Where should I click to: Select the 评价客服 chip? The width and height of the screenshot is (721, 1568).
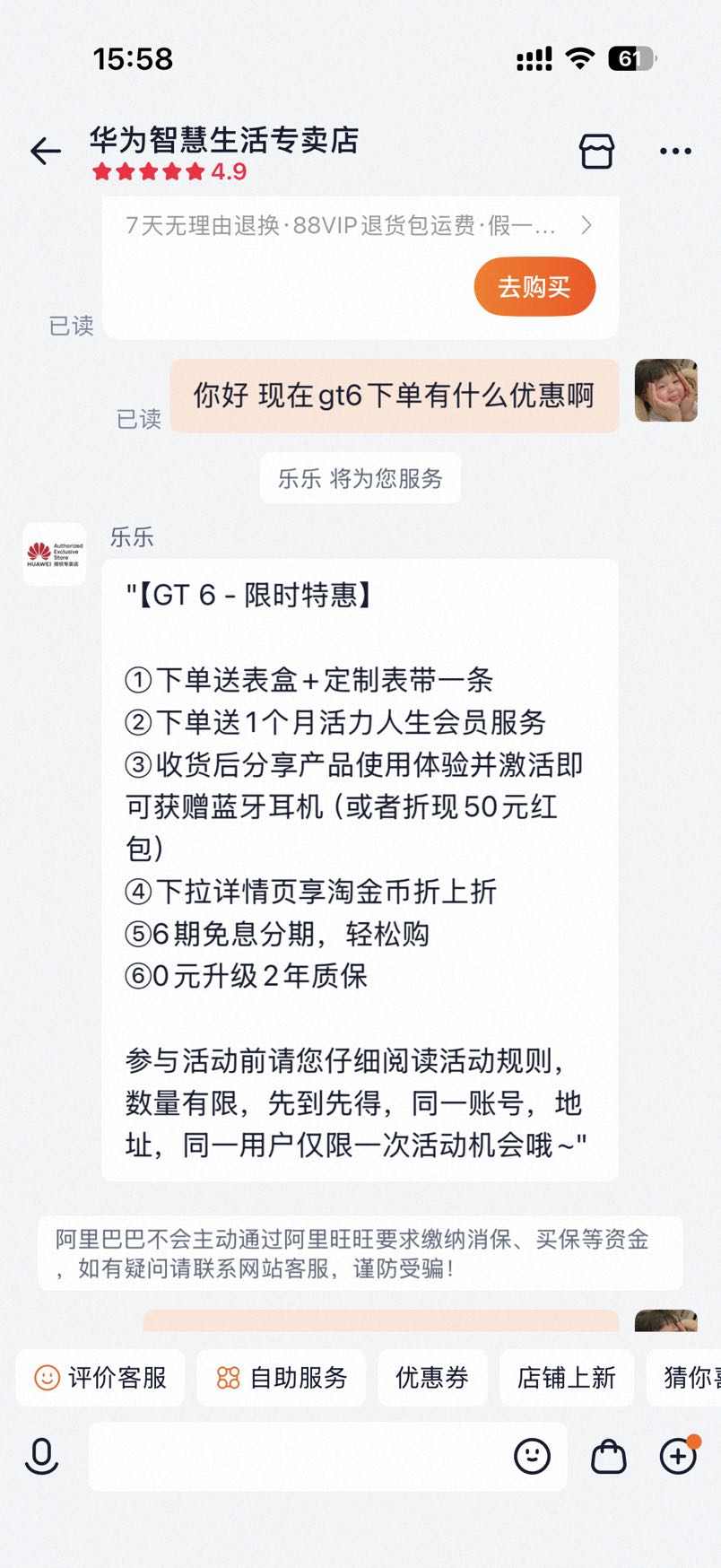pyautogui.click(x=100, y=1377)
